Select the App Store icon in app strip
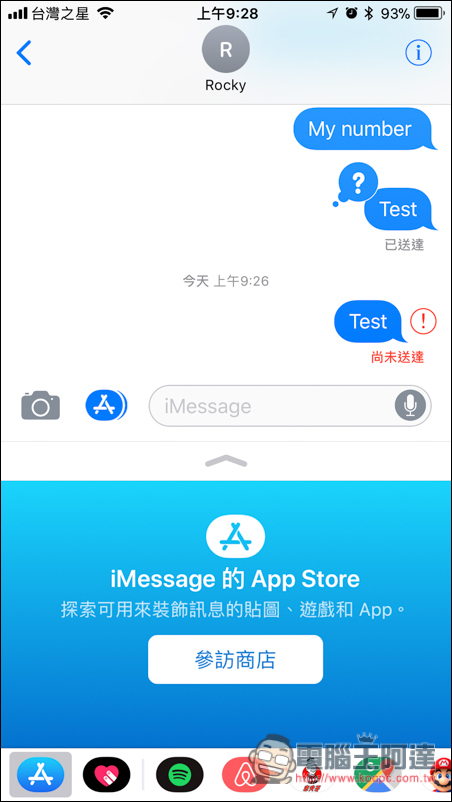 40,775
